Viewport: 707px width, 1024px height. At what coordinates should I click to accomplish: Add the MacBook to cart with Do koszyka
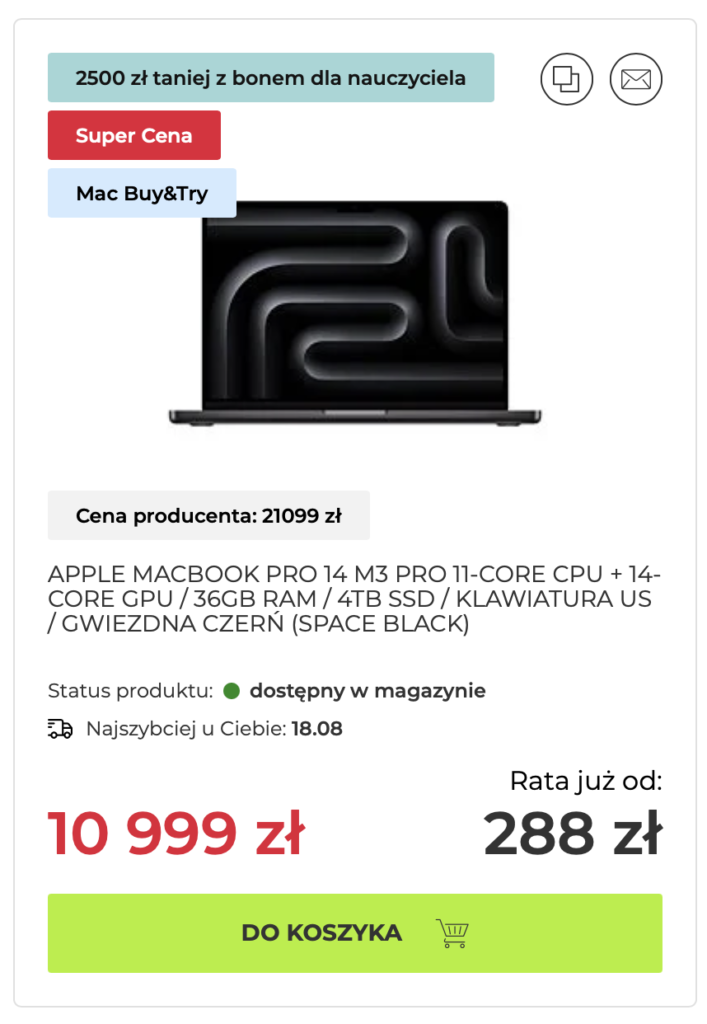point(354,933)
